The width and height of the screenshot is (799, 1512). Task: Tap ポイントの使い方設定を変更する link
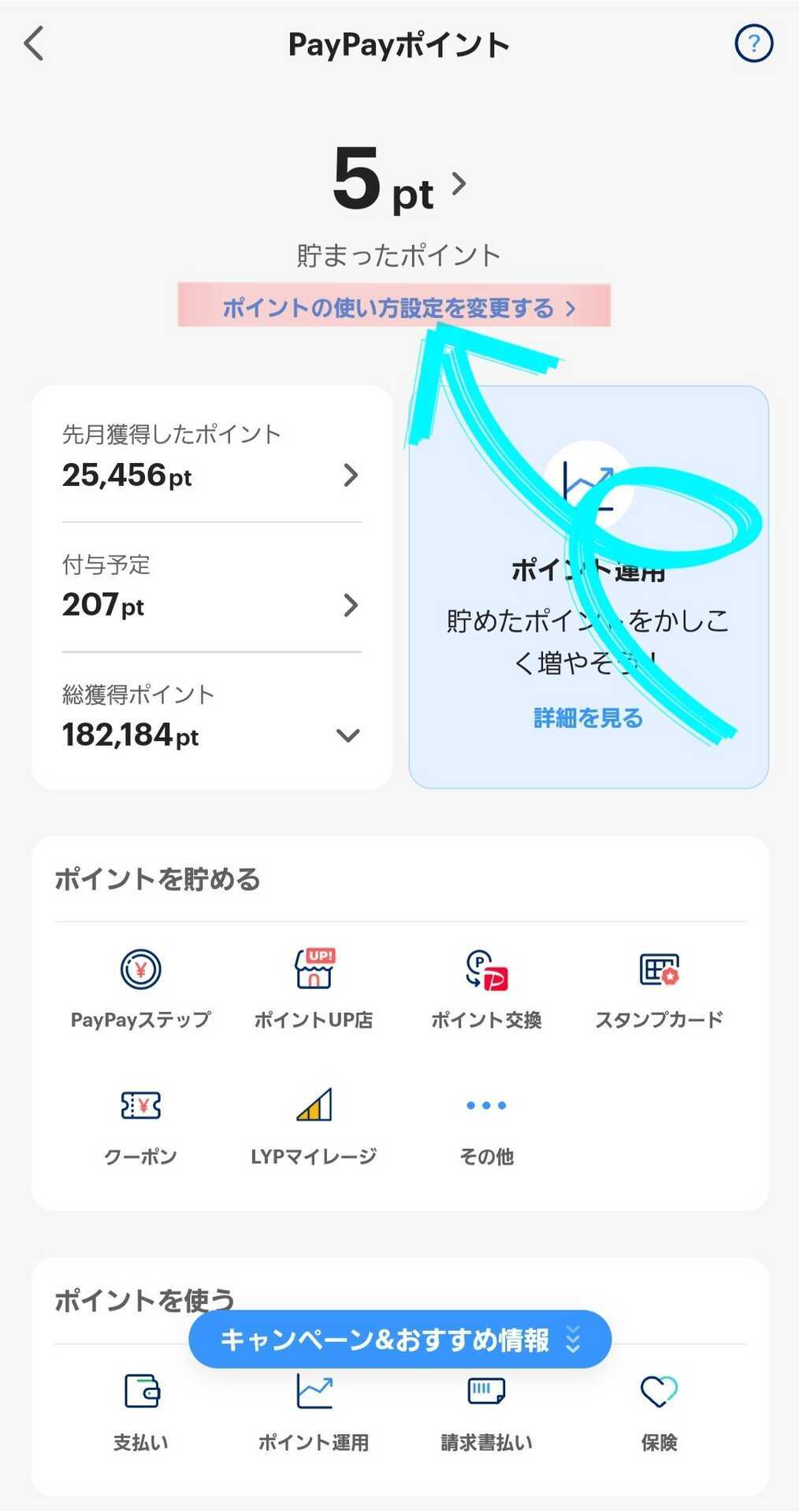tap(394, 306)
